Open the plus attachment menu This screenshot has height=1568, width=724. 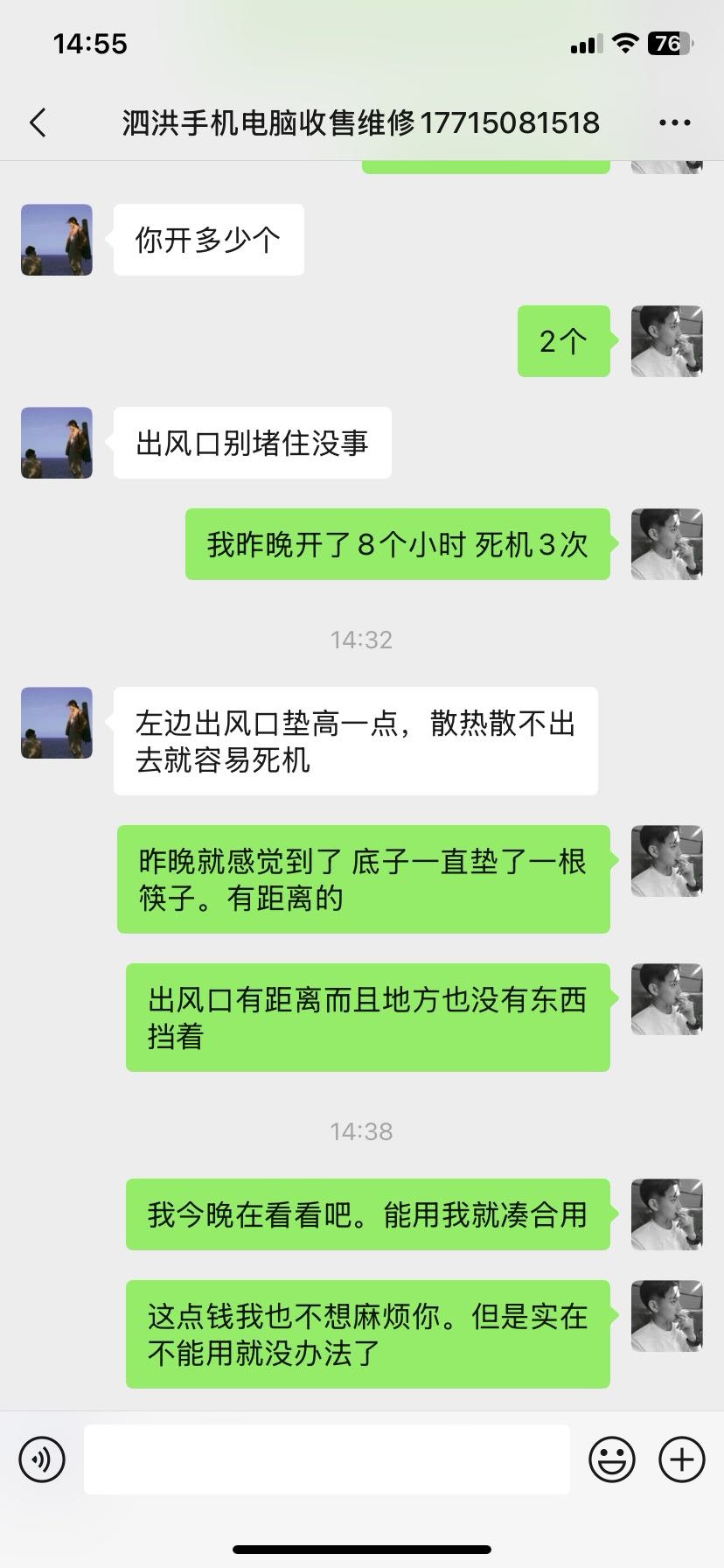pyautogui.click(x=681, y=1459)
